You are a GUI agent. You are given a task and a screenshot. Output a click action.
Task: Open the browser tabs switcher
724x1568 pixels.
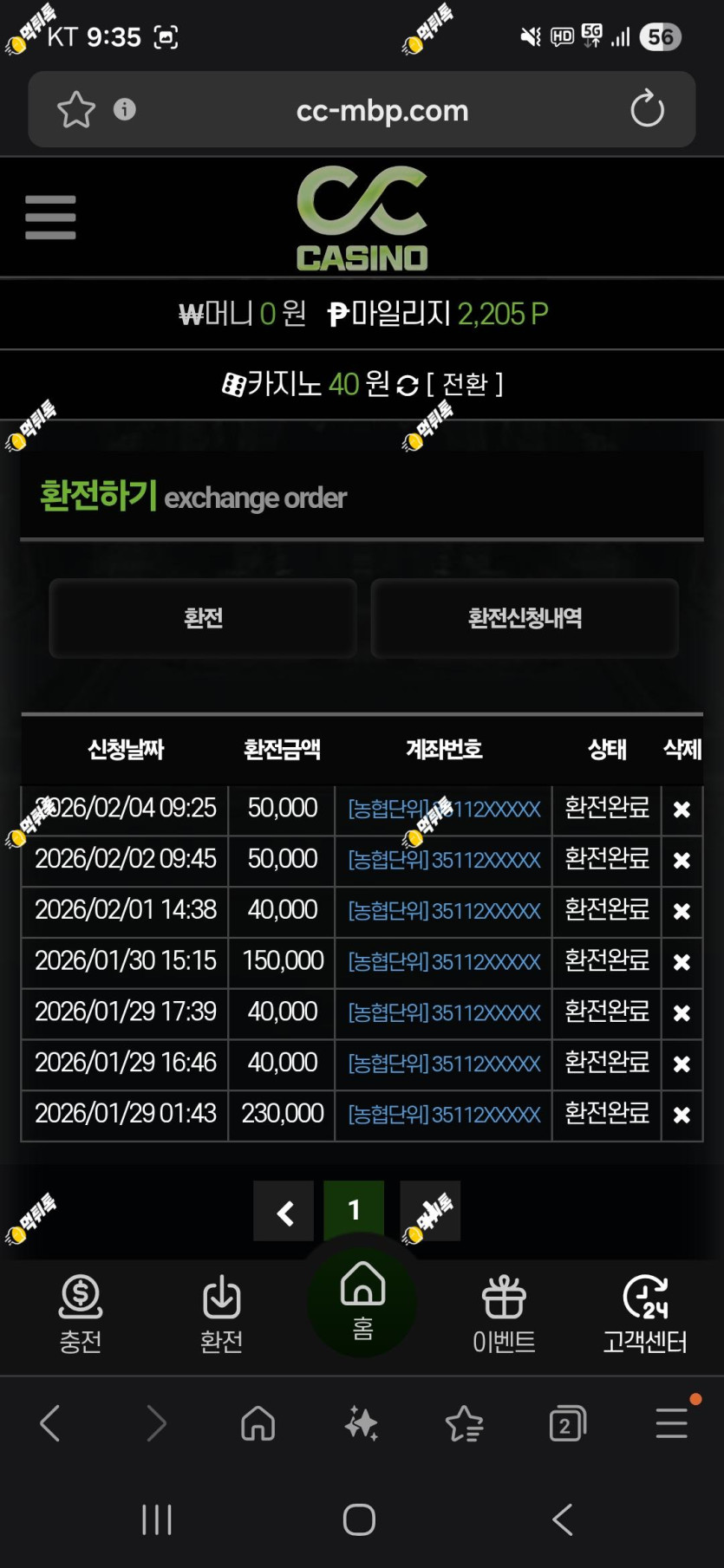pyautogui.click(x=568, y=1424)
